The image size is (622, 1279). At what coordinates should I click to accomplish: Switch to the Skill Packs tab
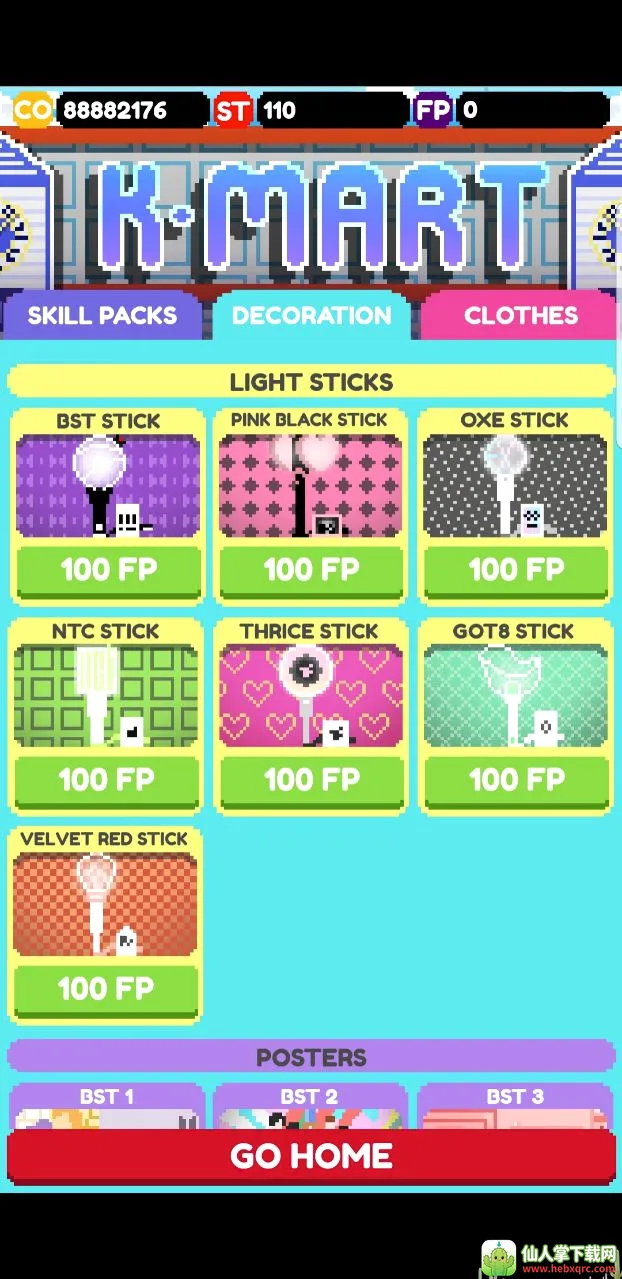pos(102,316)
